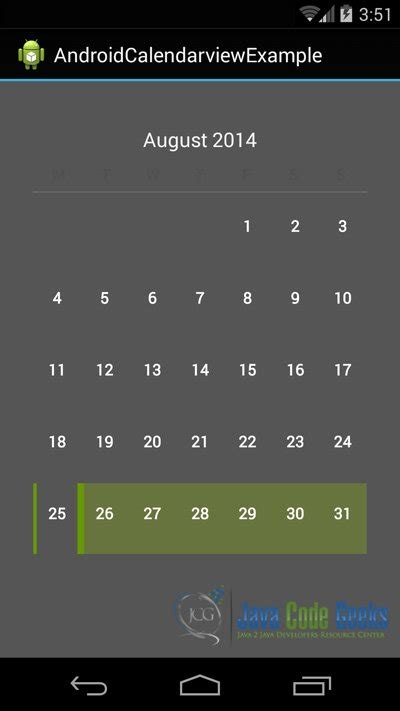Screen dimensions: 400x711
Task: Select August 5
Action: (104, 298)
